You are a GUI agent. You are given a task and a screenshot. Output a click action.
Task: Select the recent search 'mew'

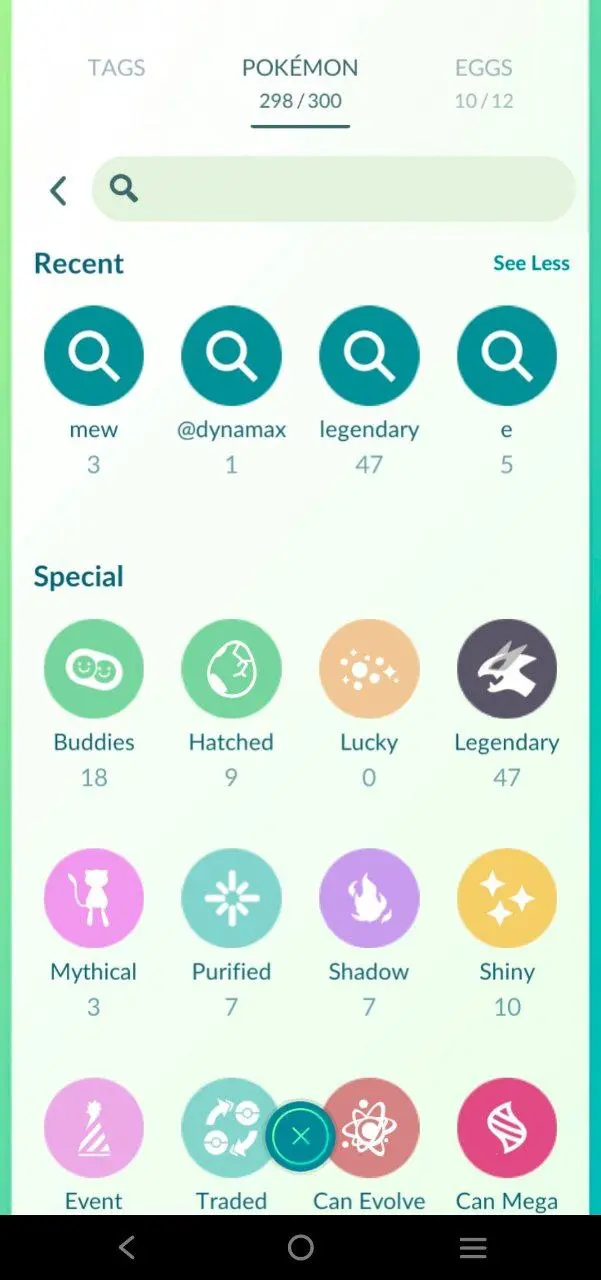(94, 356)
